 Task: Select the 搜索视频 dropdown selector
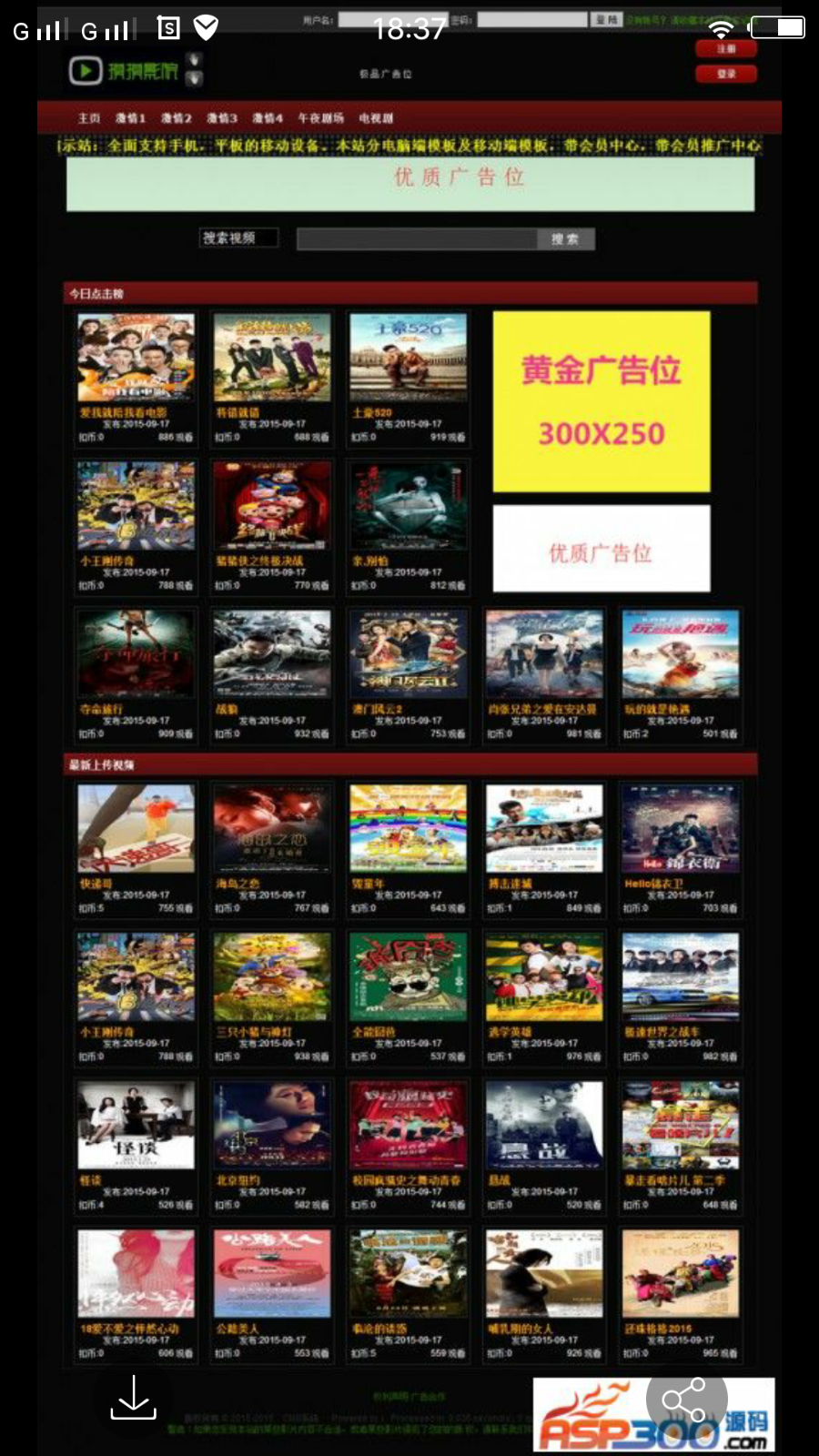tap(241, 238)
